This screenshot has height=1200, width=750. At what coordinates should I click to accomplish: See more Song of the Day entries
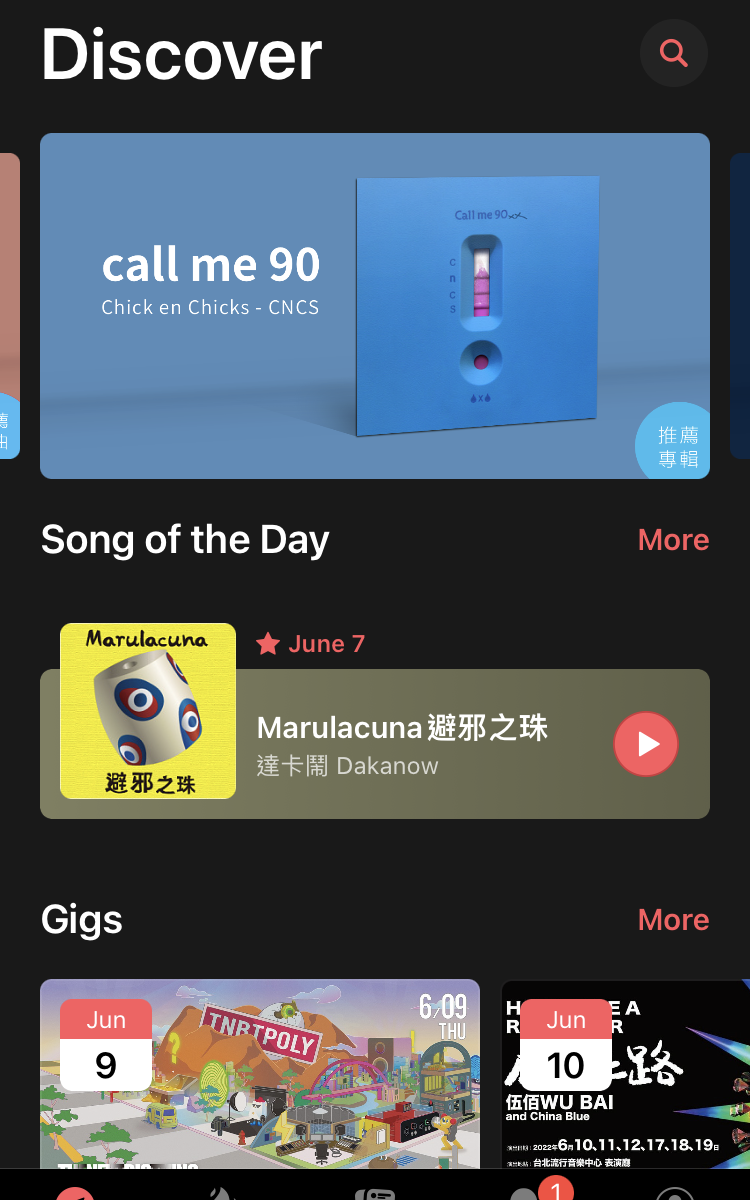coord(673,540)
